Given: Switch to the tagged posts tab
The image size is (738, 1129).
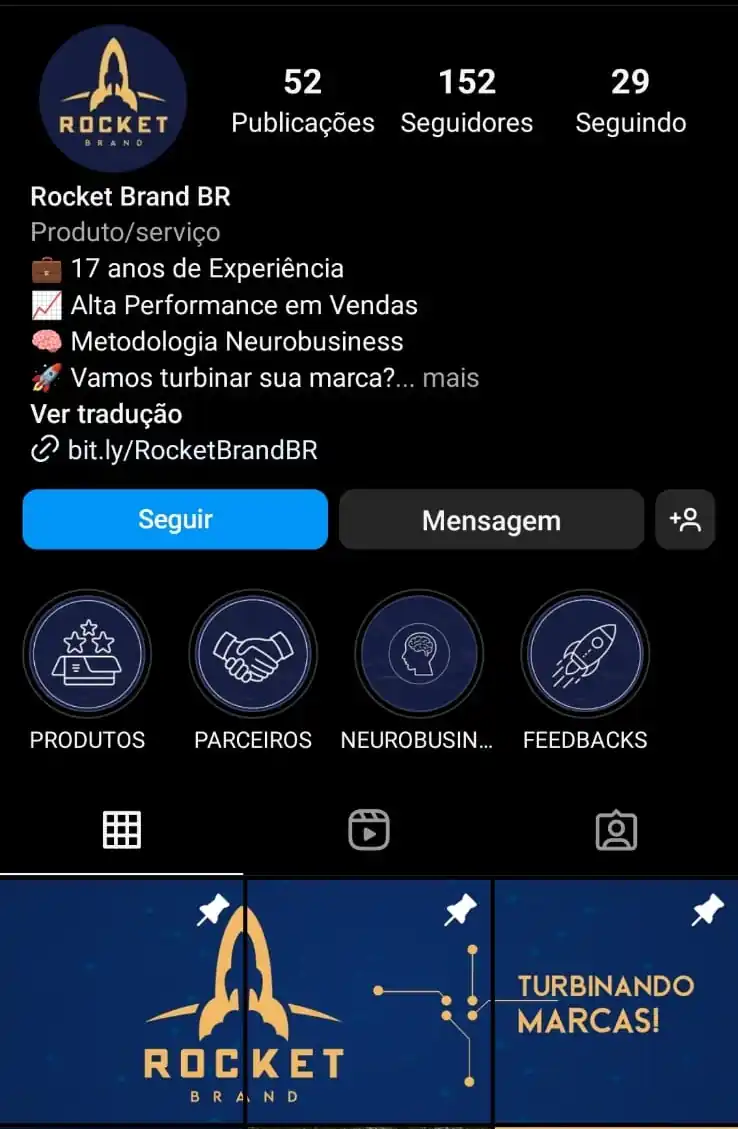Looking at the screenshot, I should [615, 830].
